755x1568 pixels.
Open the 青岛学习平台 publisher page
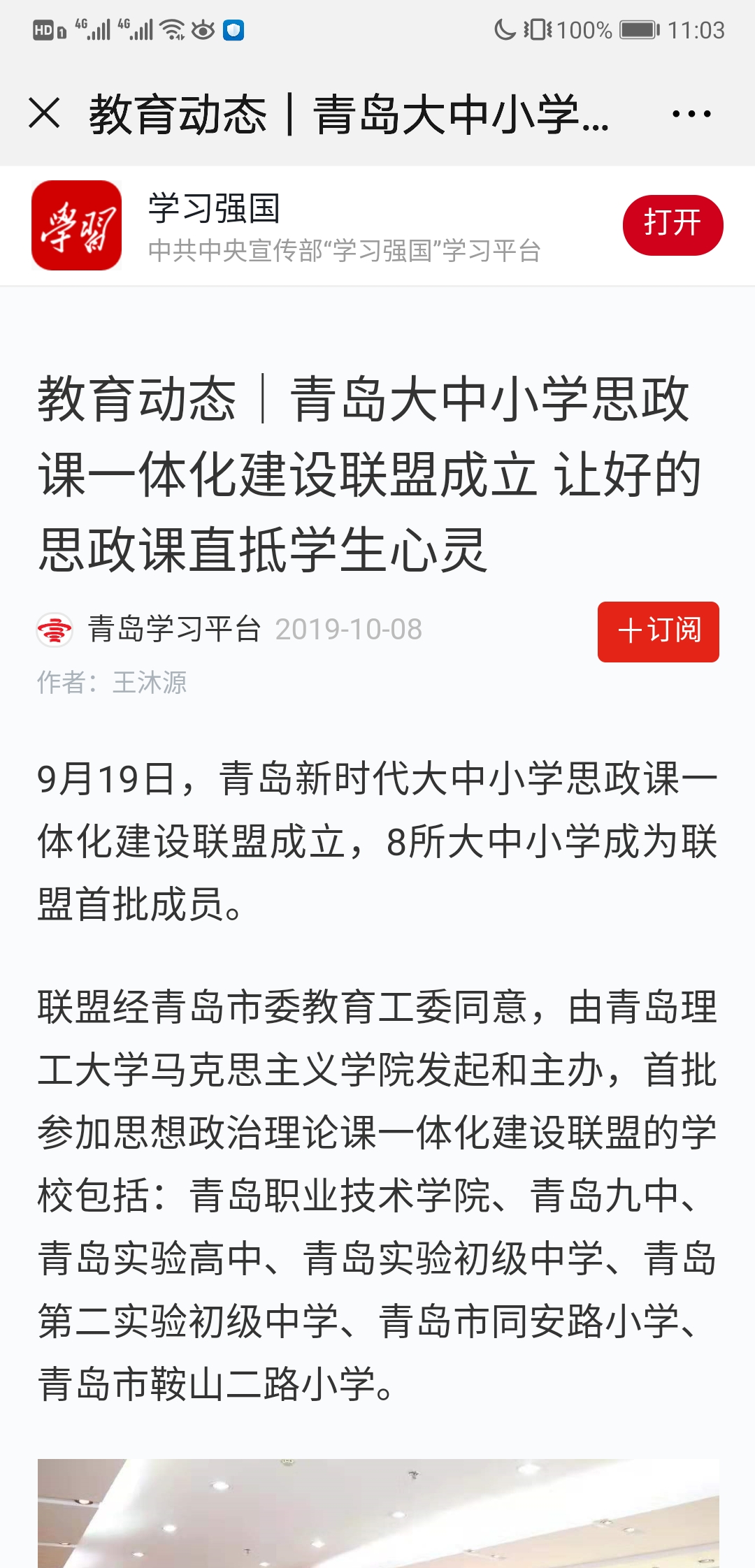tap(173, 629)
